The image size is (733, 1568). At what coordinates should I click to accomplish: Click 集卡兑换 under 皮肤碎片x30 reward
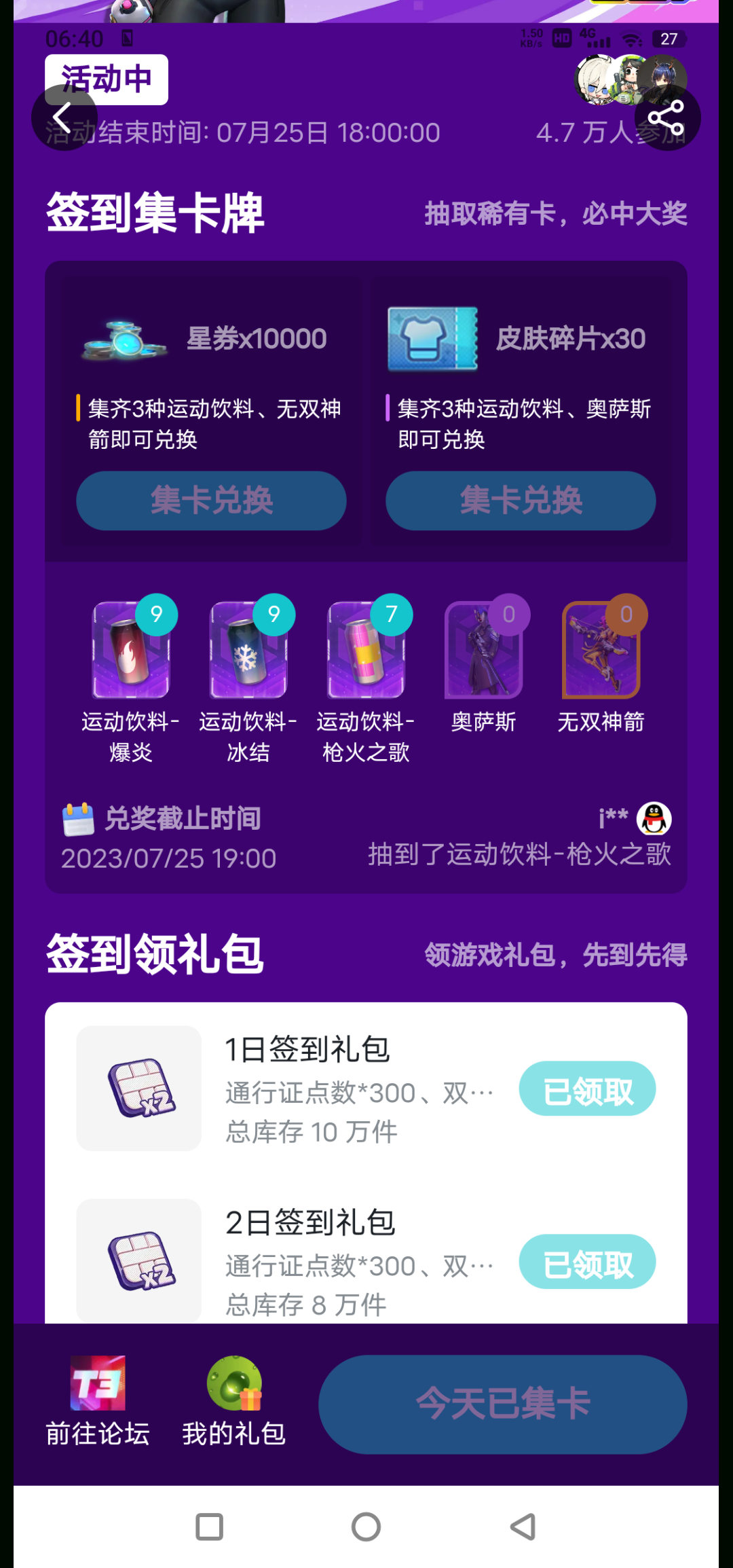point(521,500)
